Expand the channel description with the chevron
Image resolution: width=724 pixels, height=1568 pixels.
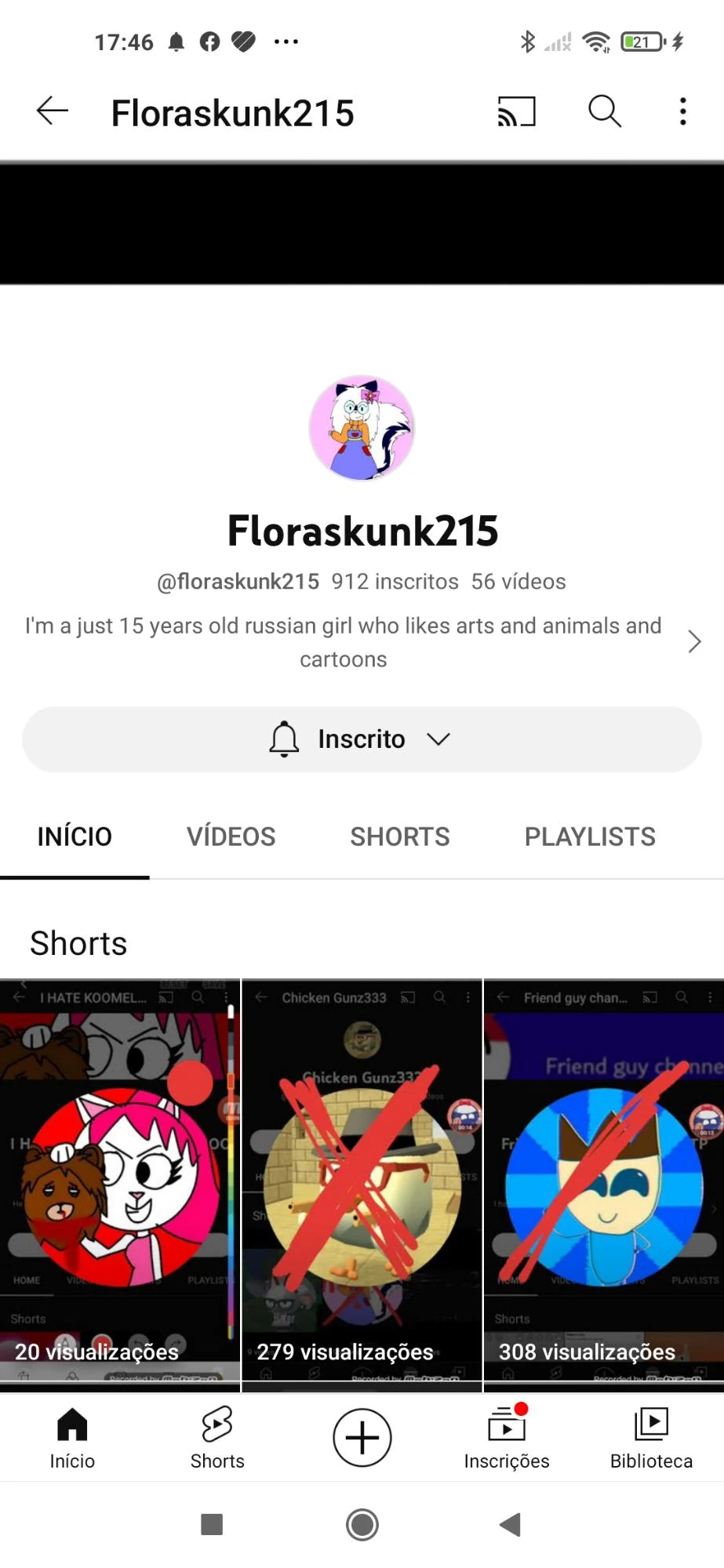pyautogui.click(x=693, y=641)
